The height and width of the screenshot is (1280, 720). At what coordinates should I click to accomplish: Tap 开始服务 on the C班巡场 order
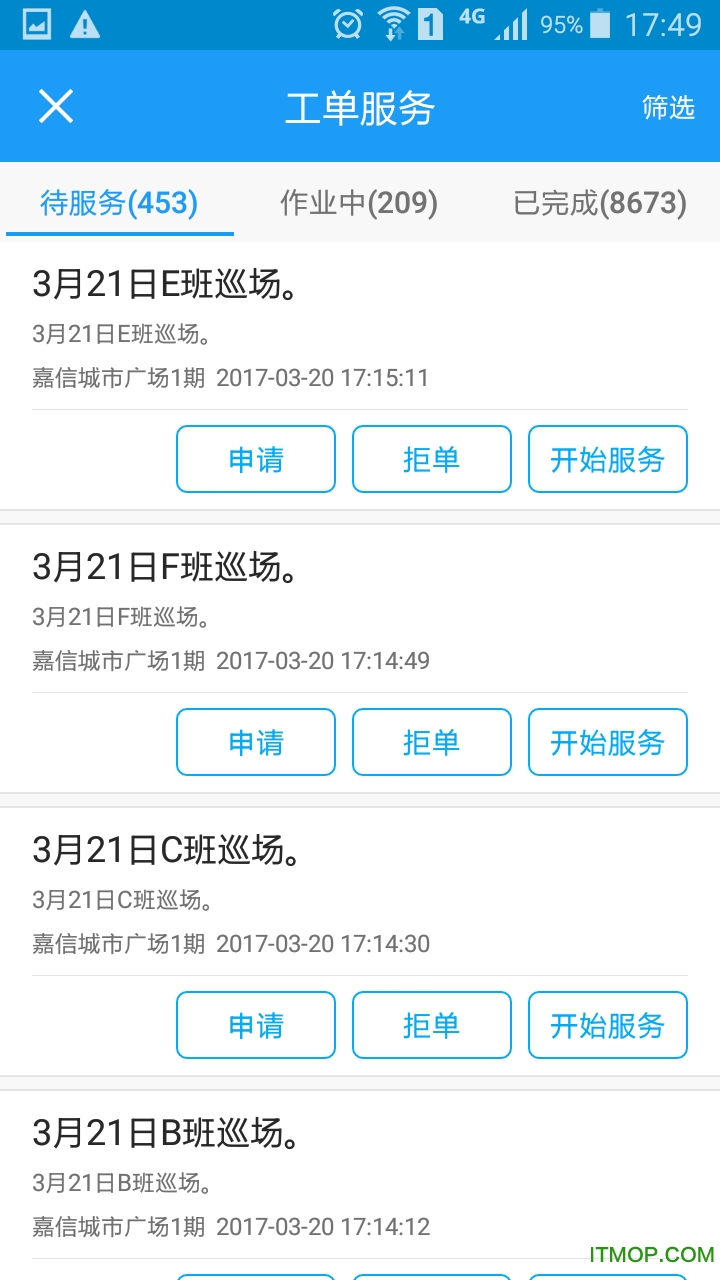tap(607, 1025)
